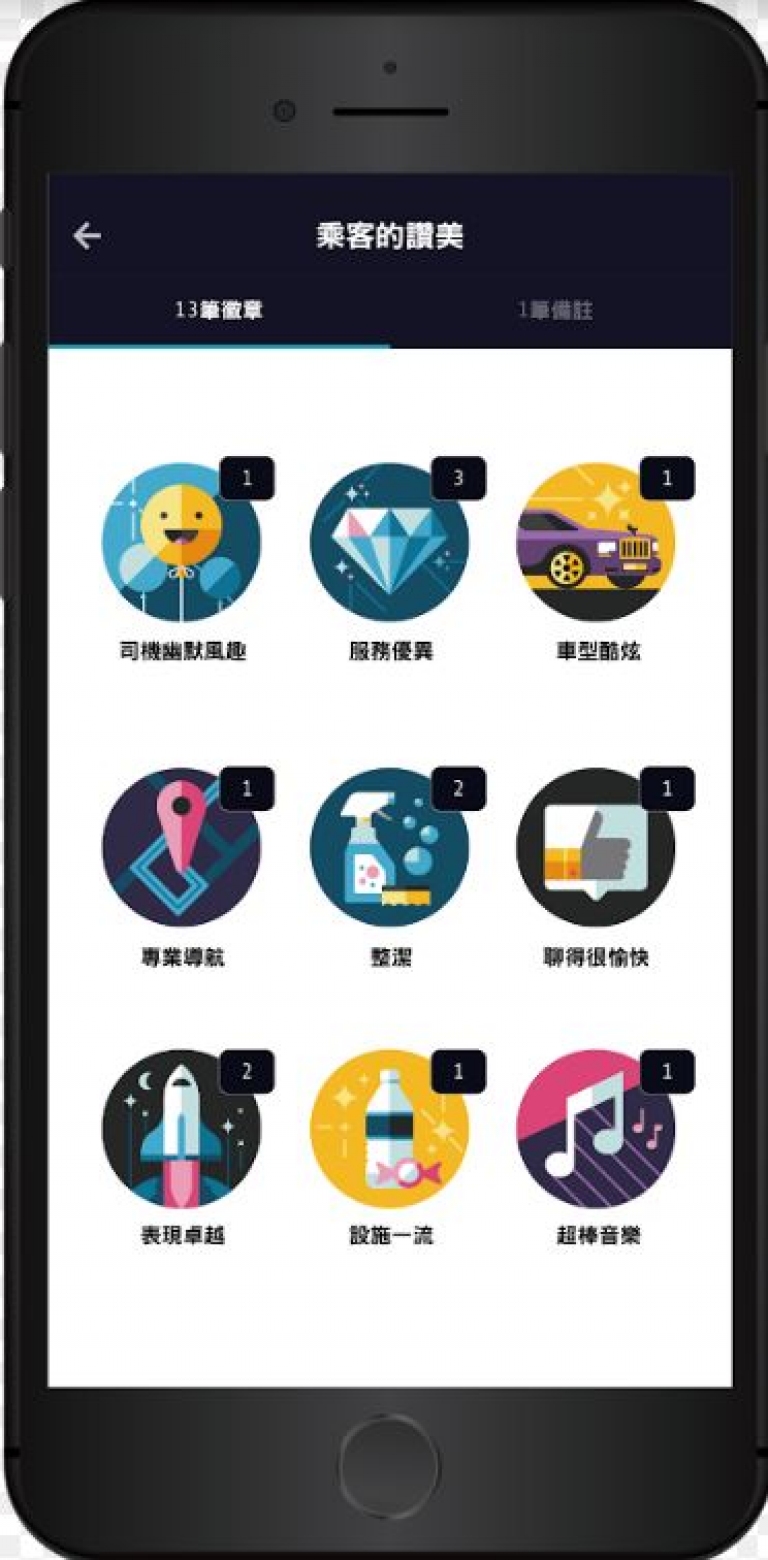Switch to the 13筆徽章 tab
The height and width of the screenshot is (1560, 768).
pos(219,310)
